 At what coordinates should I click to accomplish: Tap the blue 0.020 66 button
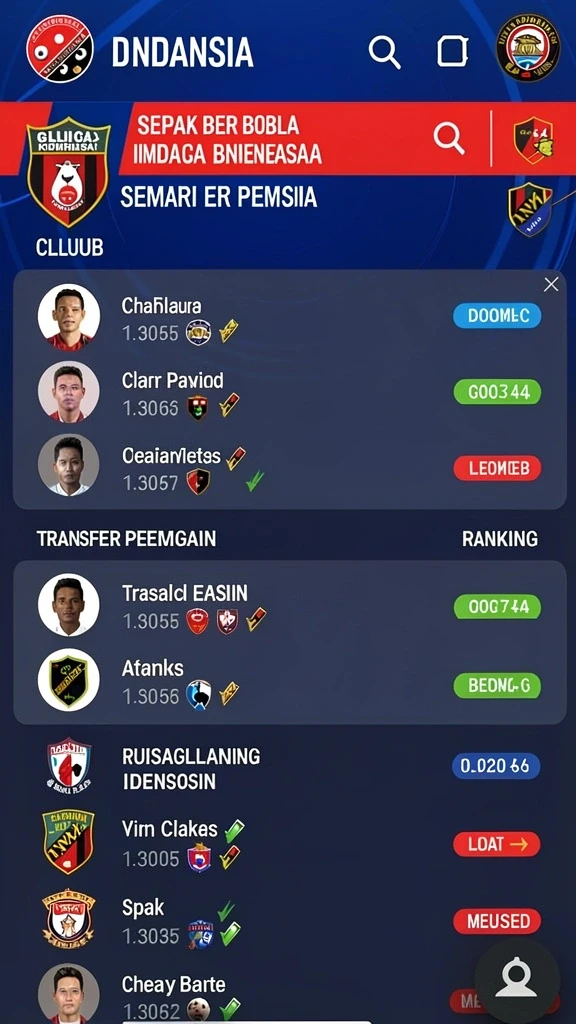pyautogui.click(x=496, y=765)
